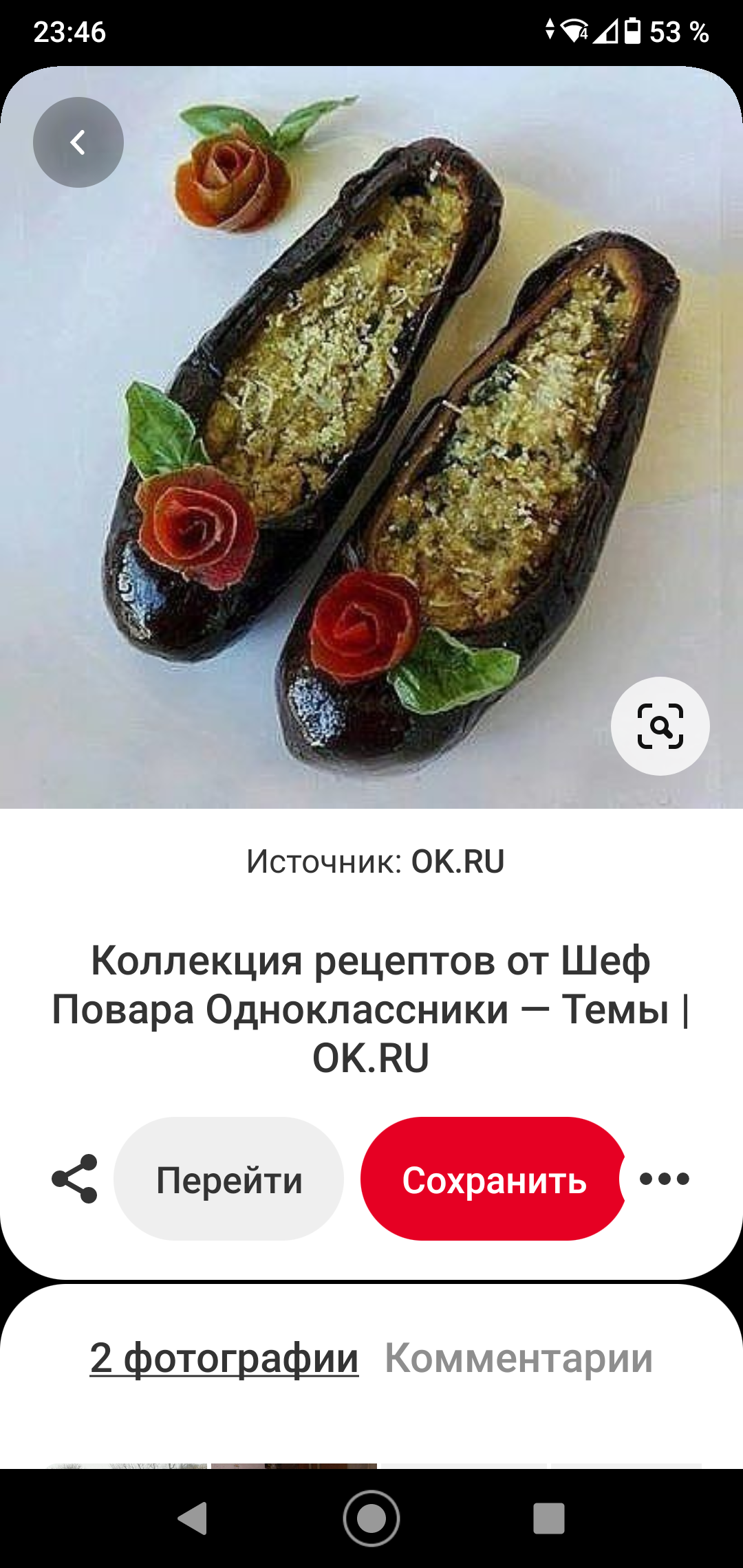Go back using the top-left arrow
The height and width of the screenshot is (1568, 743).
[78, 142]
